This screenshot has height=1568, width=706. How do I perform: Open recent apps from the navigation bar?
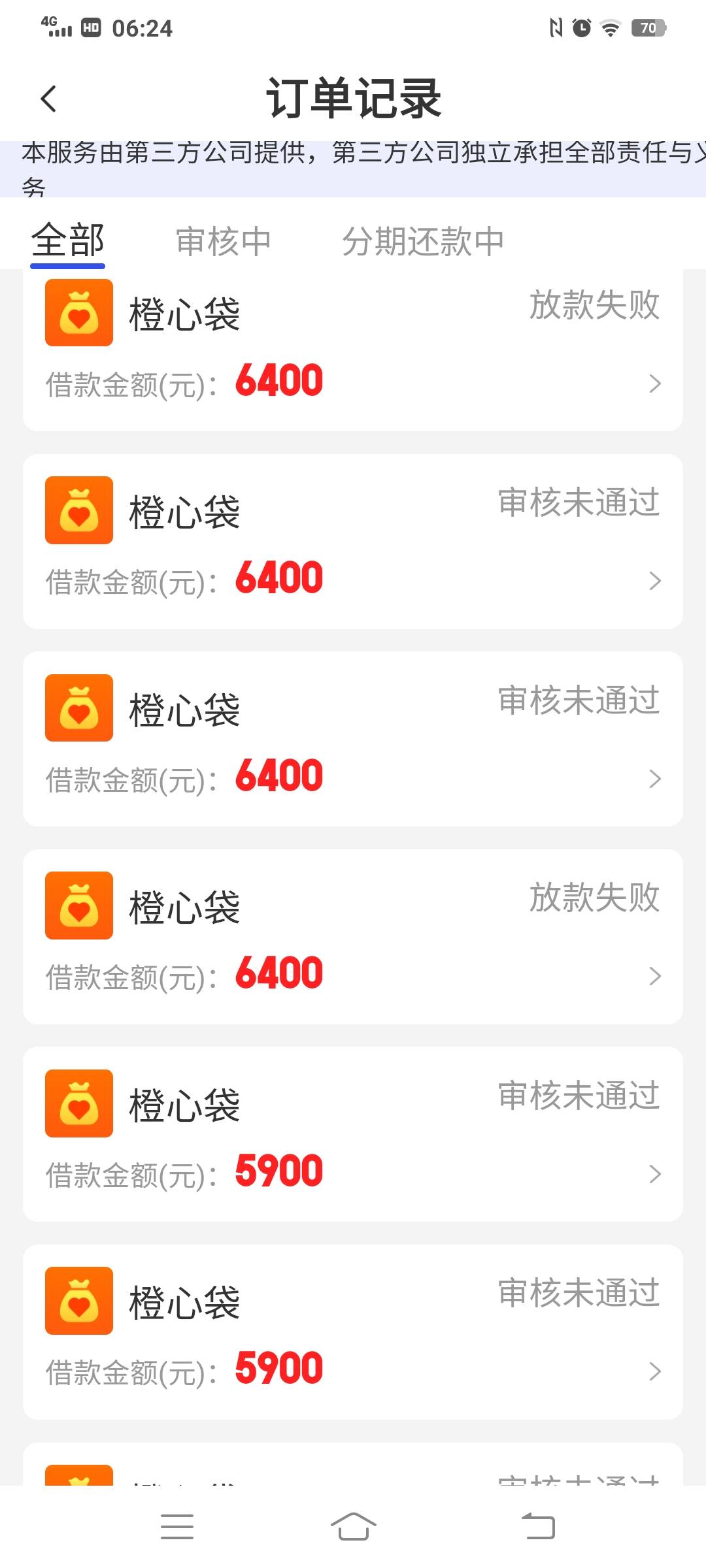click(x=177, y=1526)
